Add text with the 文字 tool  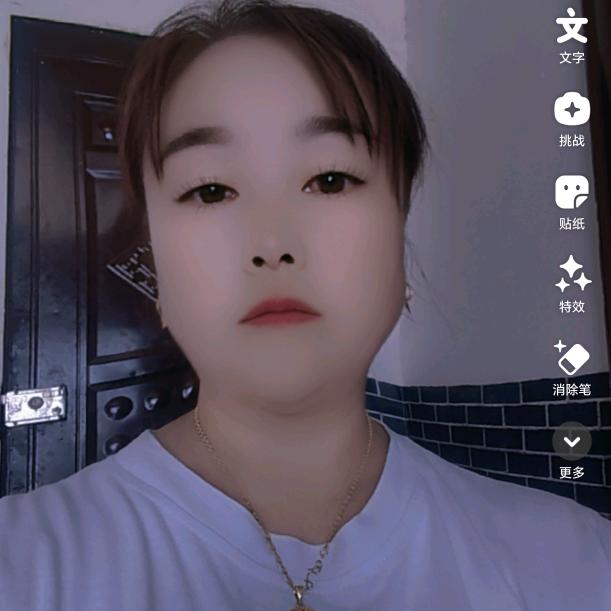pyautogui.click(x=572, y=35)
